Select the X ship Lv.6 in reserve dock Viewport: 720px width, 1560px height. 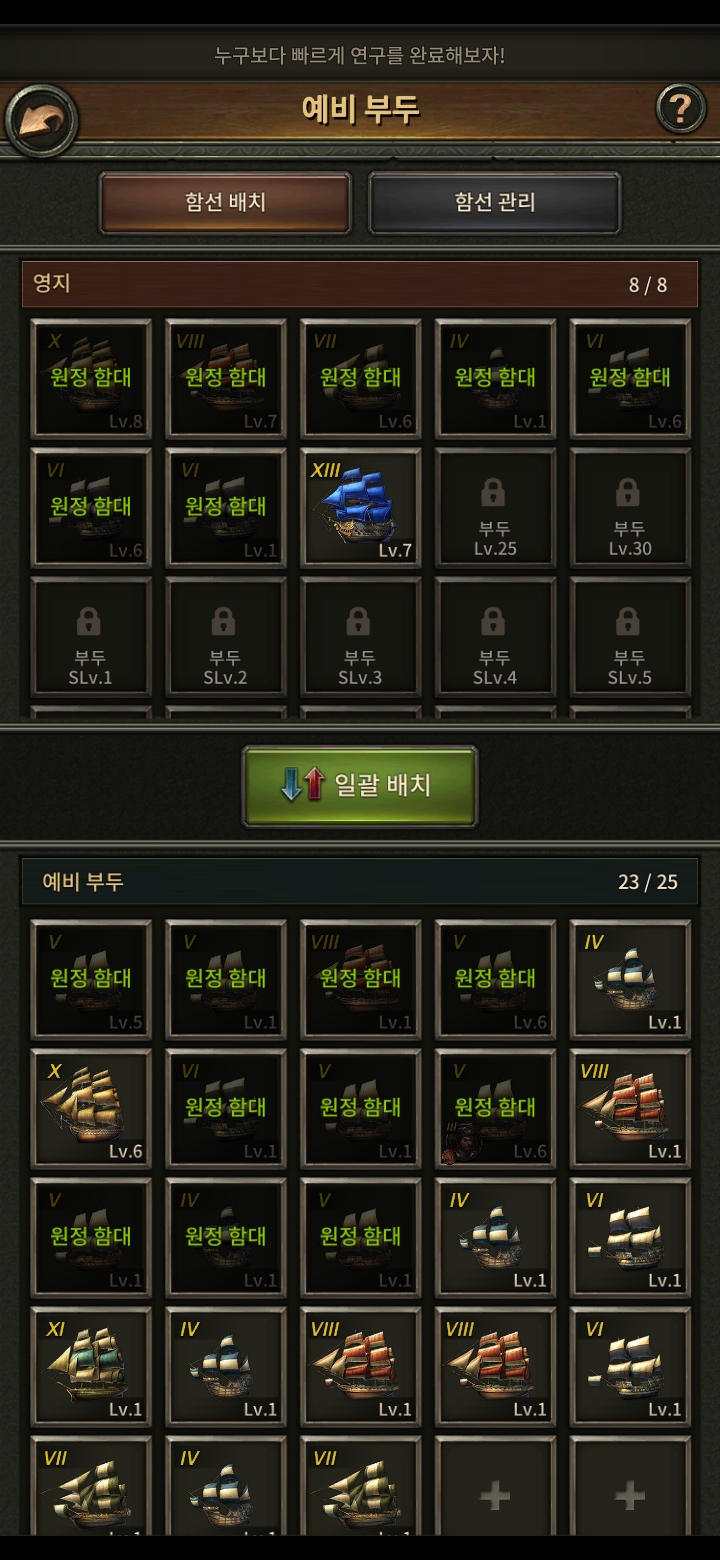(x=91, y=1108)
